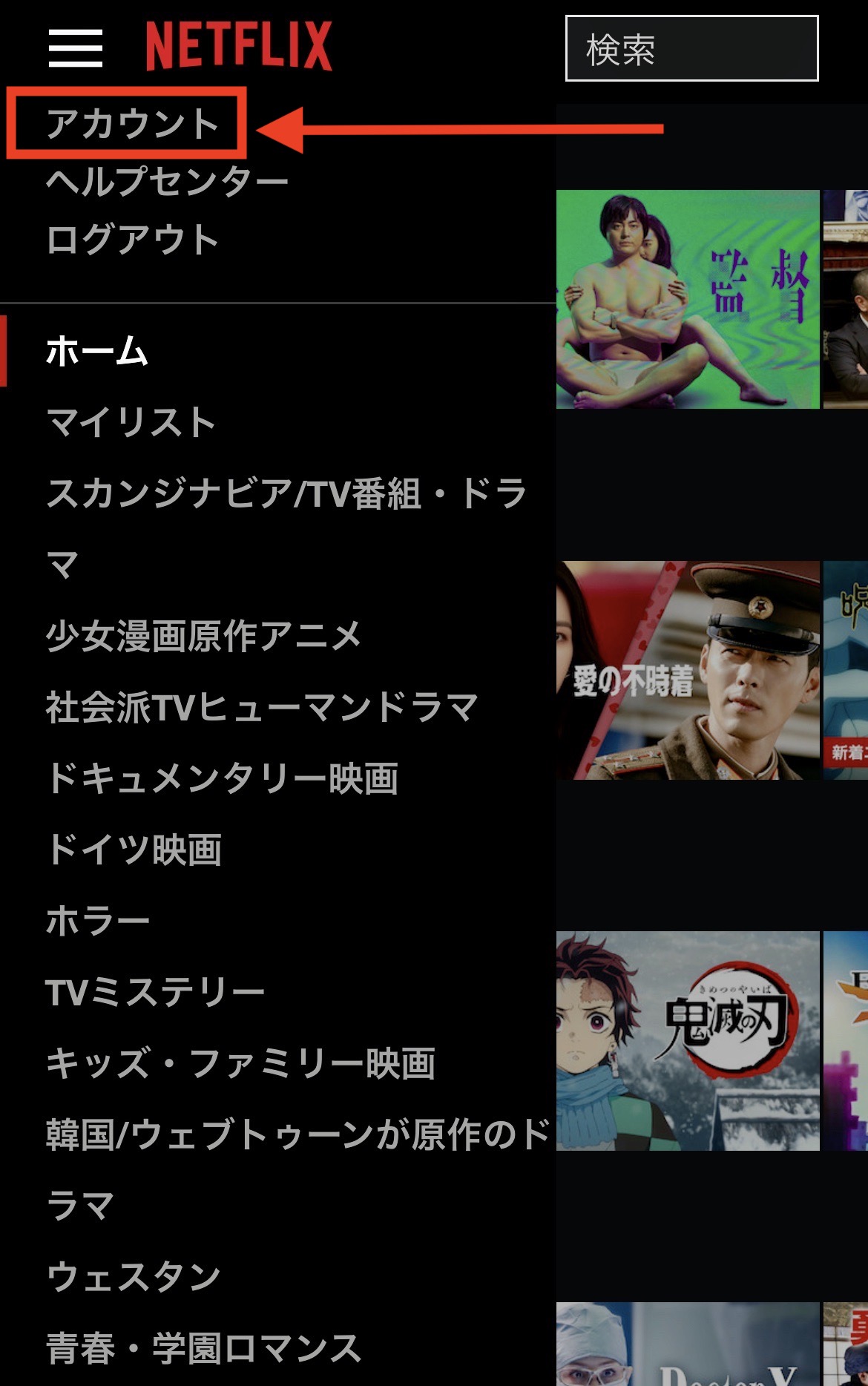Go to ホーム

click(97, 350)
